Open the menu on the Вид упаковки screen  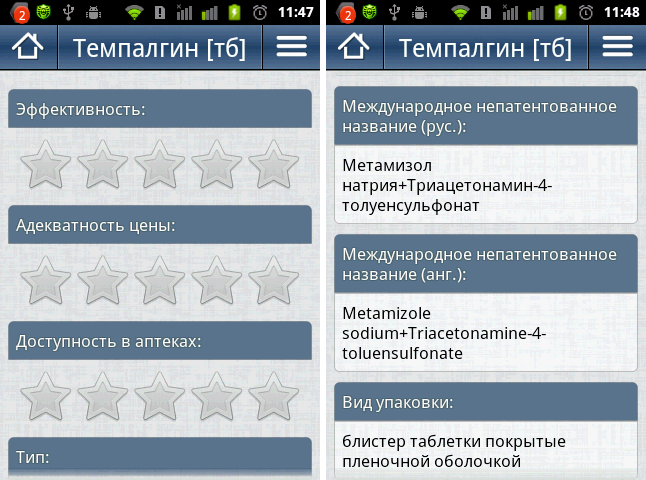(617, 47)
